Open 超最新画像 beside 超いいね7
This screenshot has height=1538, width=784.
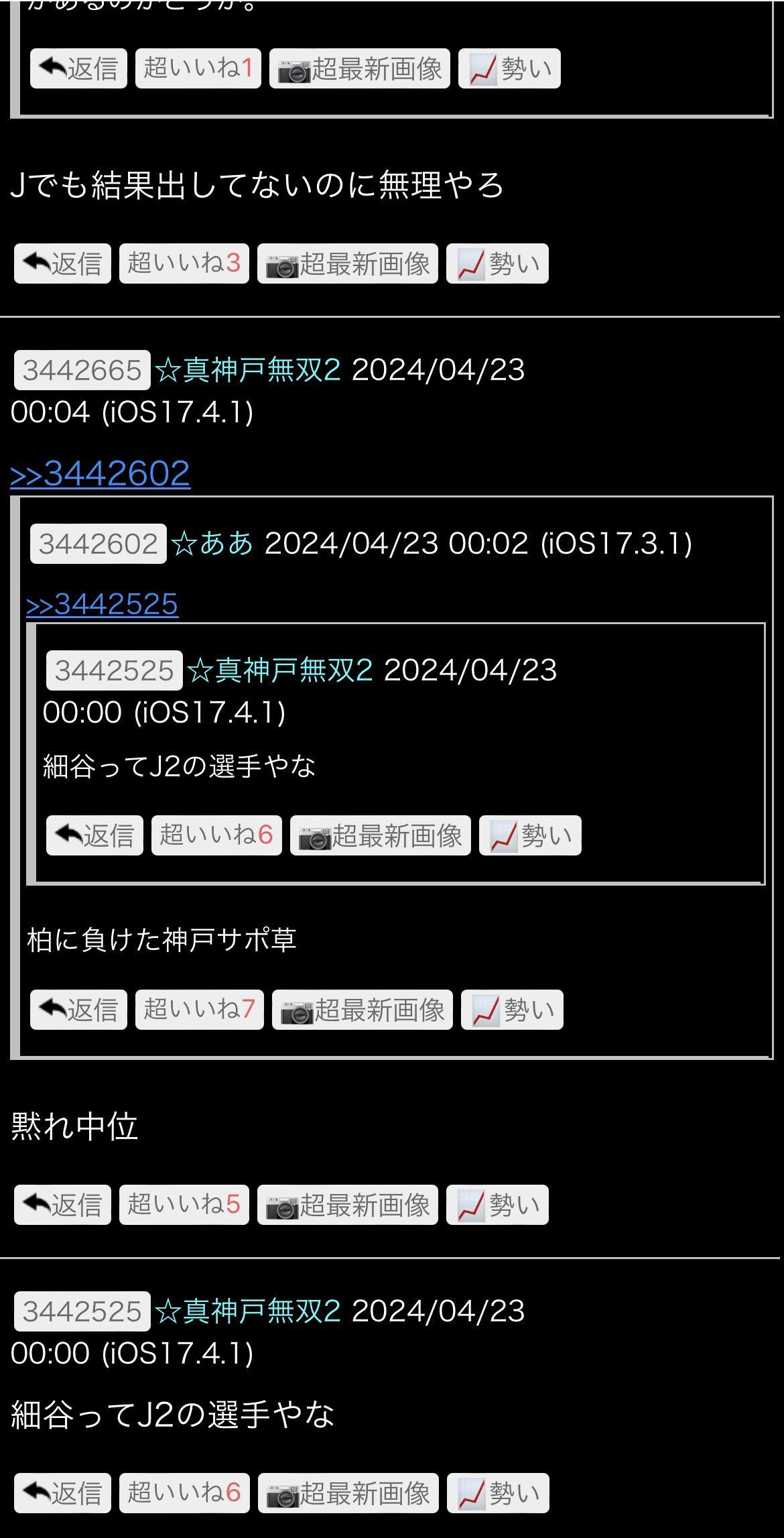pos(363,1010)
